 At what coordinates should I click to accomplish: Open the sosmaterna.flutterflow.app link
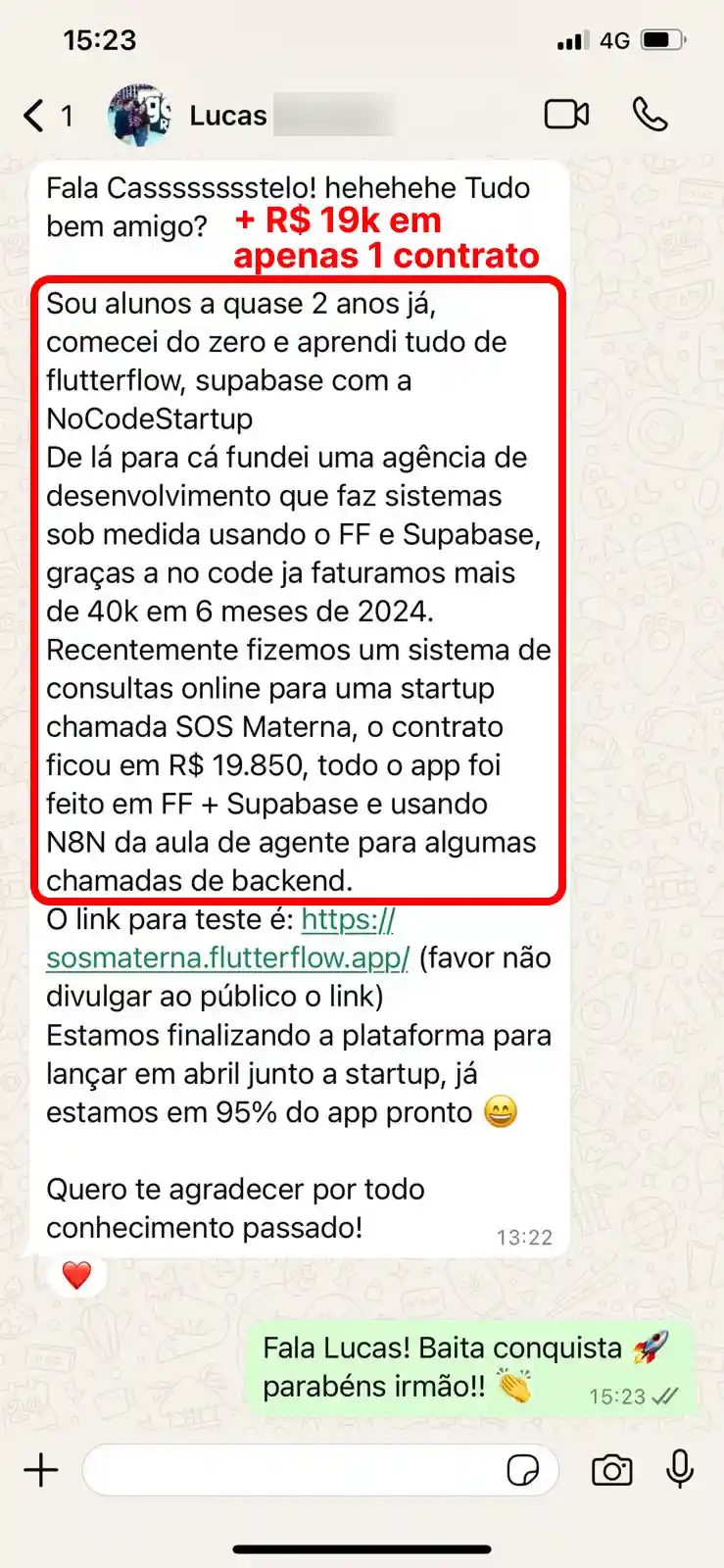point(227,957)
